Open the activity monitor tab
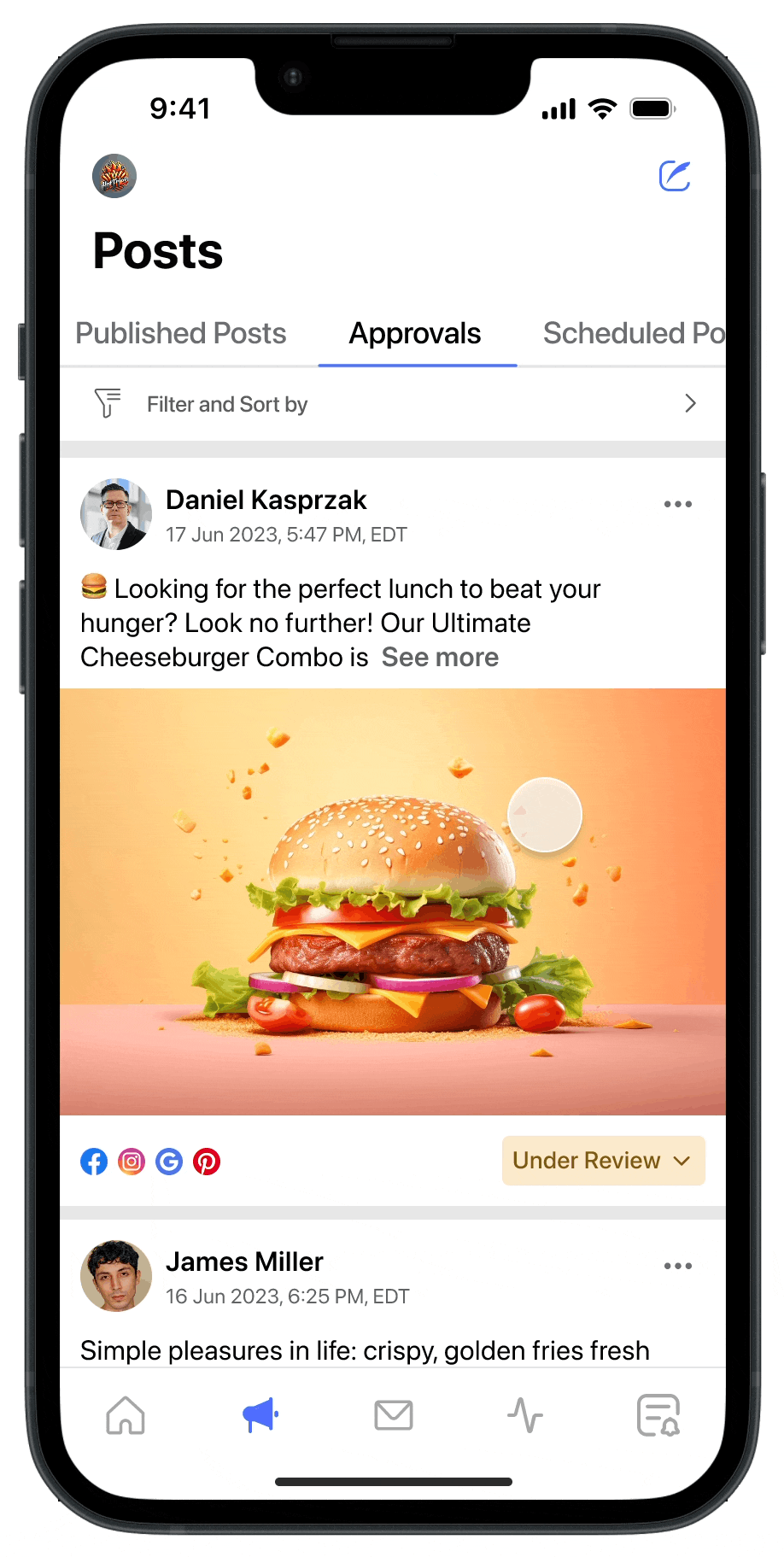Viewport: 784px width, 1557px height. tap(525, 1415)
